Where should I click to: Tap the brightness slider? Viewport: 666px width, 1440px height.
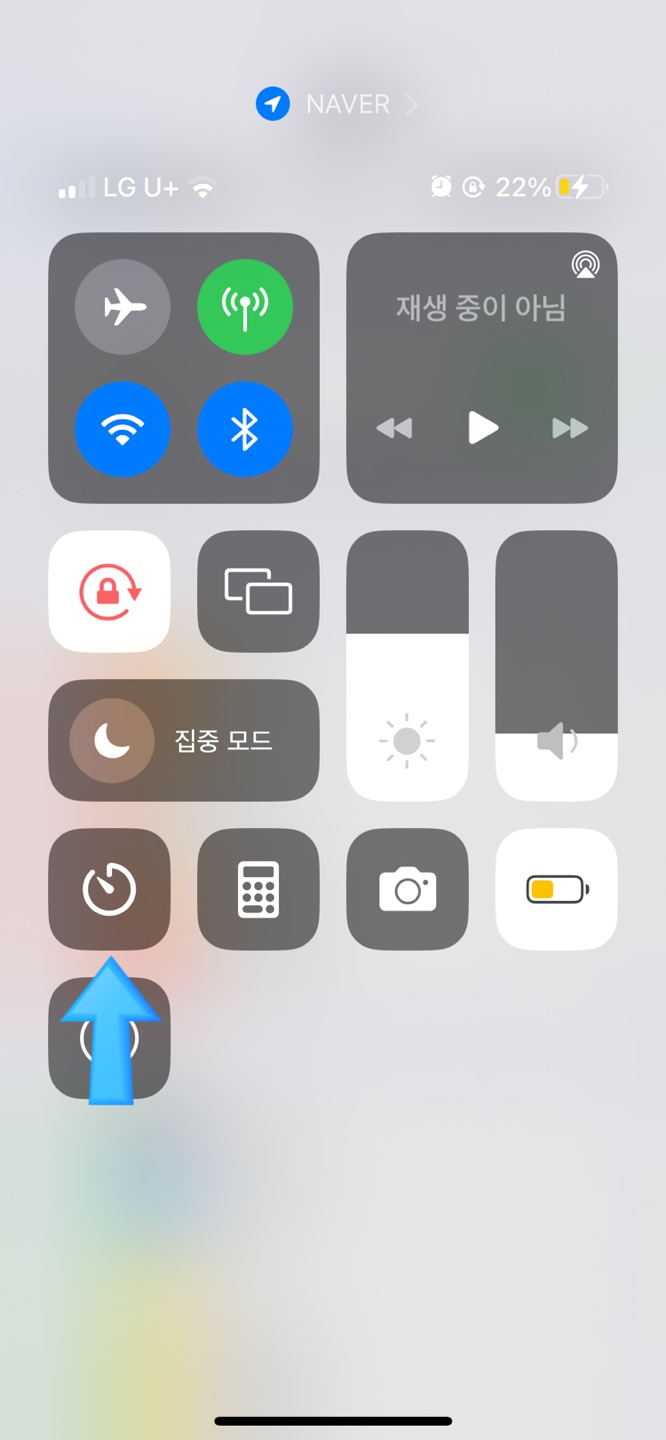pyautogui.click(x=407, y=666)
